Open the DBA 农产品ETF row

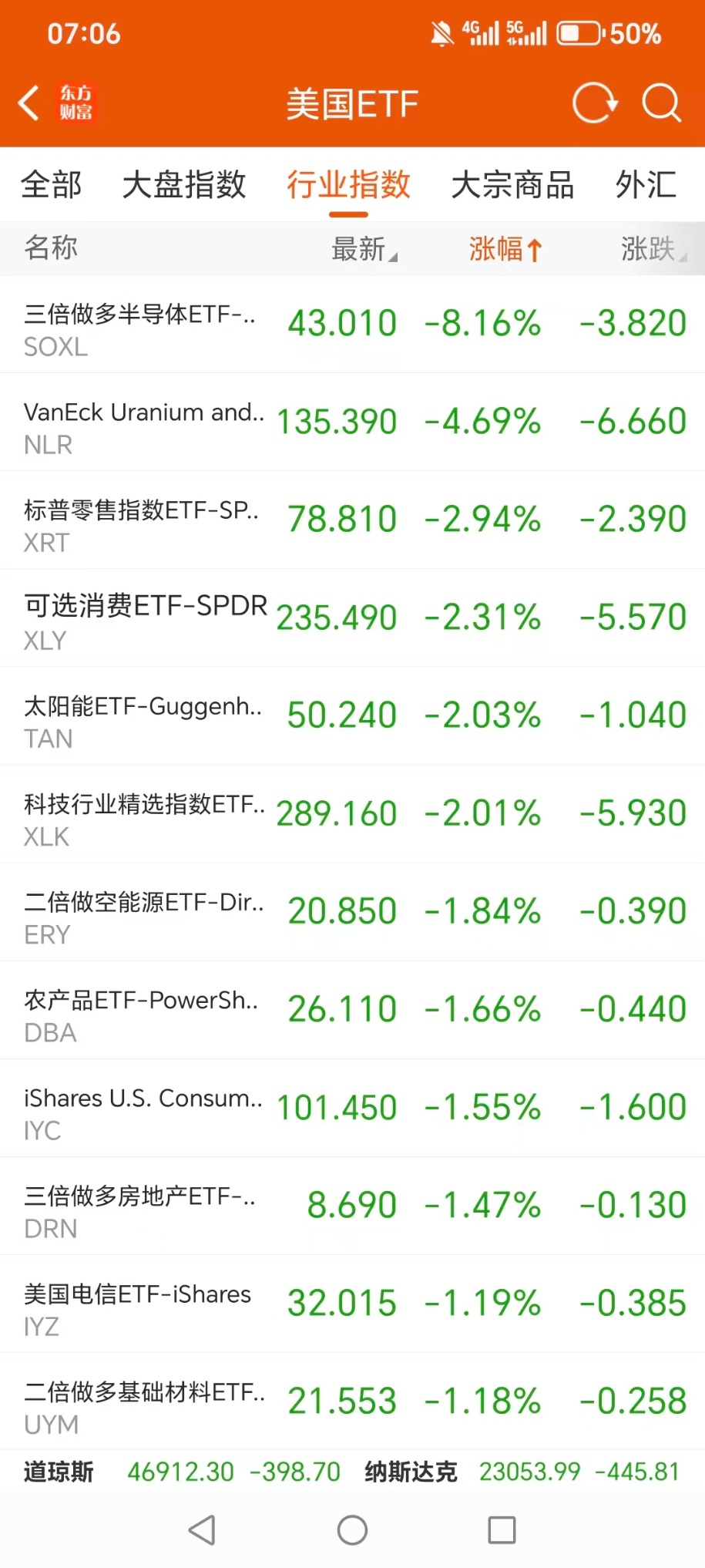click(x=352, y=1010)
